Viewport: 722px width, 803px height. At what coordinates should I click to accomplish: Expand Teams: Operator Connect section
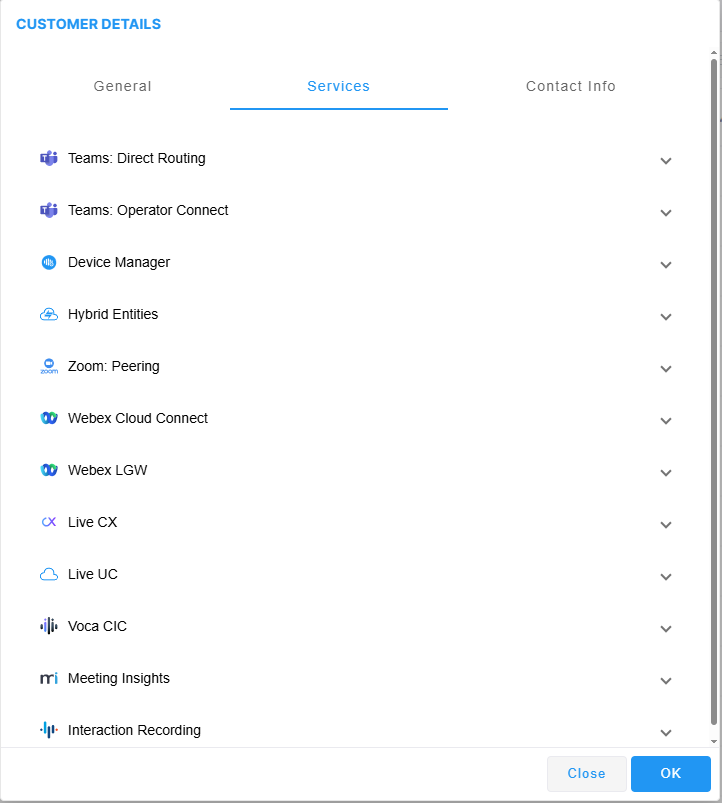(666, 212)
